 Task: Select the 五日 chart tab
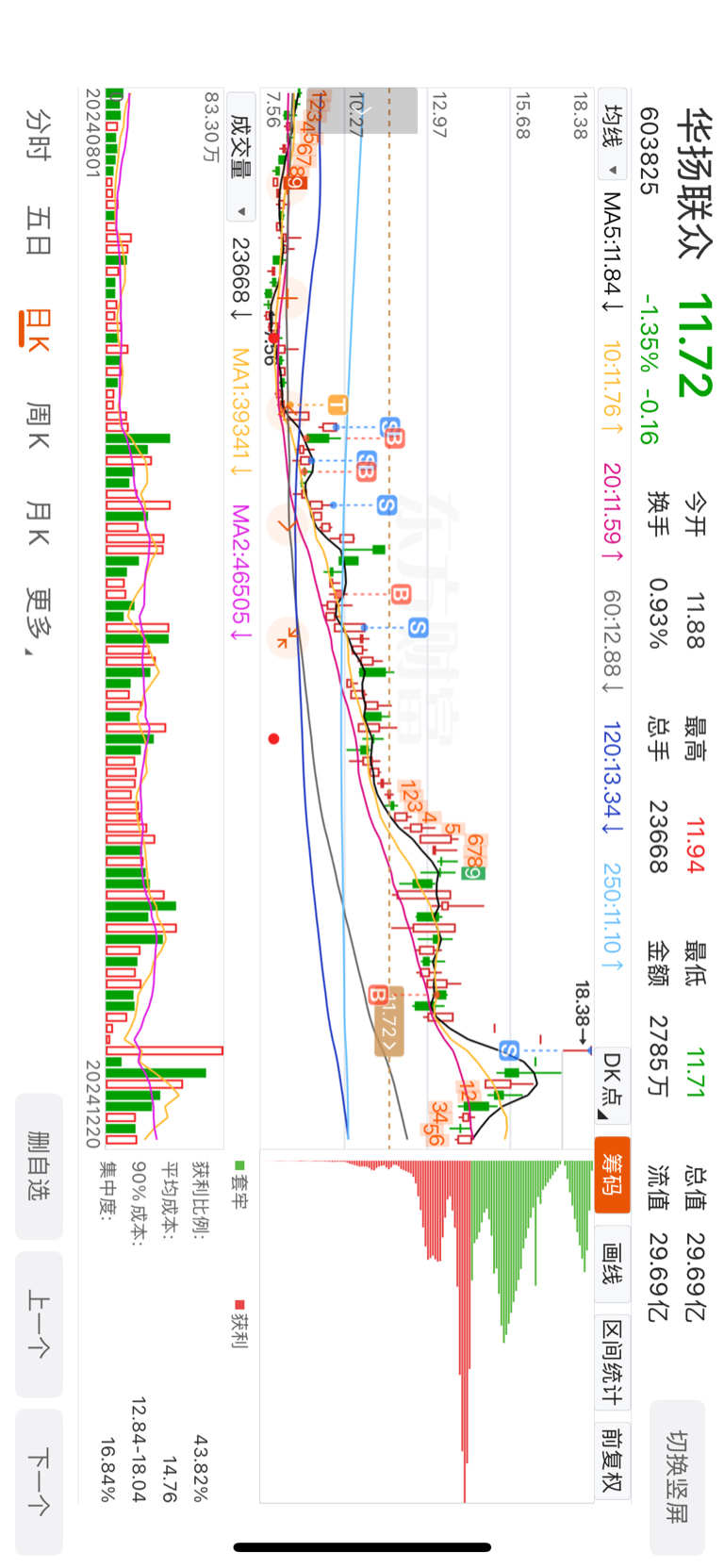coord(38,231)
